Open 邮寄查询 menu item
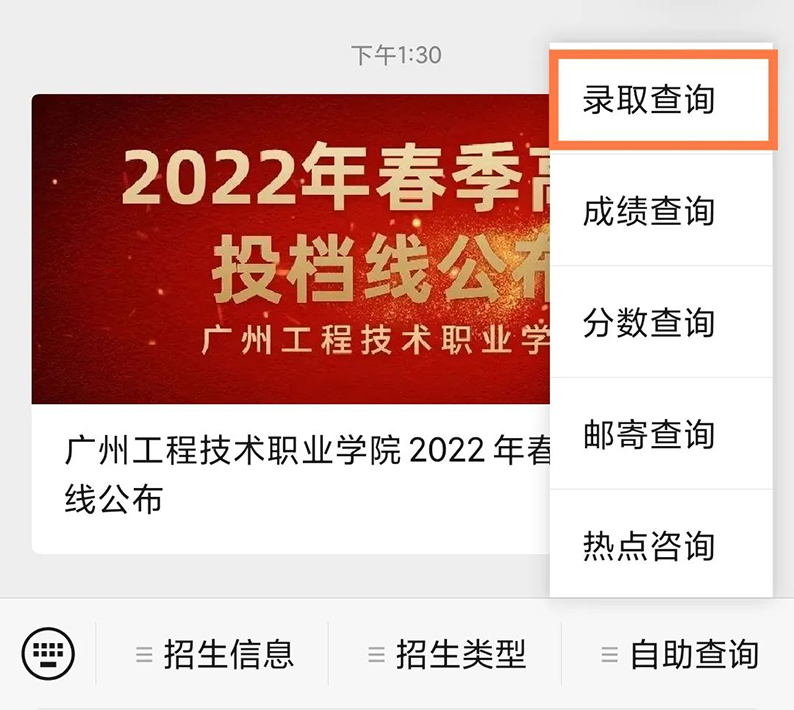Viewport: 794px width, 710px height. [x=661, y=434]
